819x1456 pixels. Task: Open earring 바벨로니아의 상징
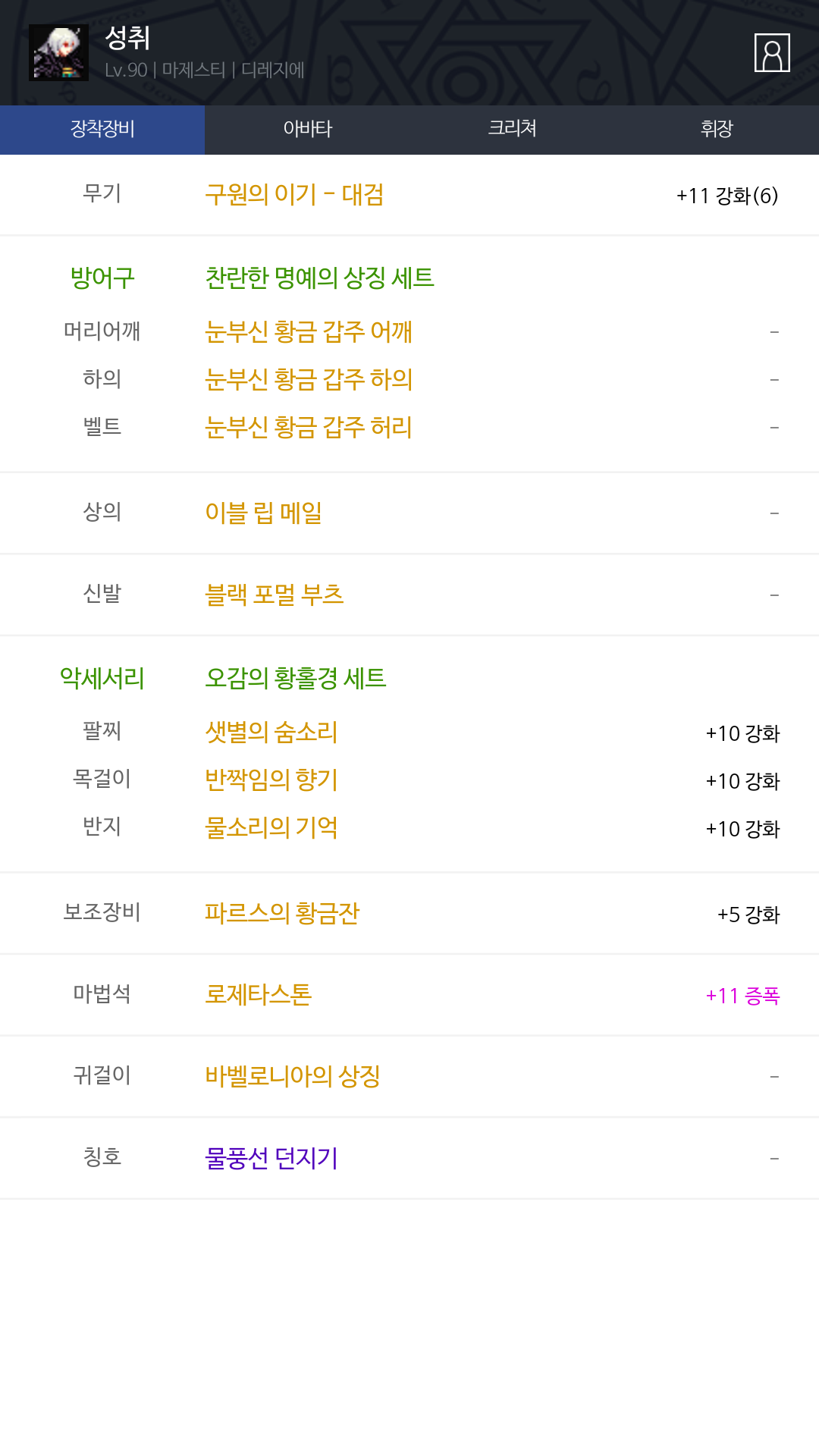coord(293,1076)
